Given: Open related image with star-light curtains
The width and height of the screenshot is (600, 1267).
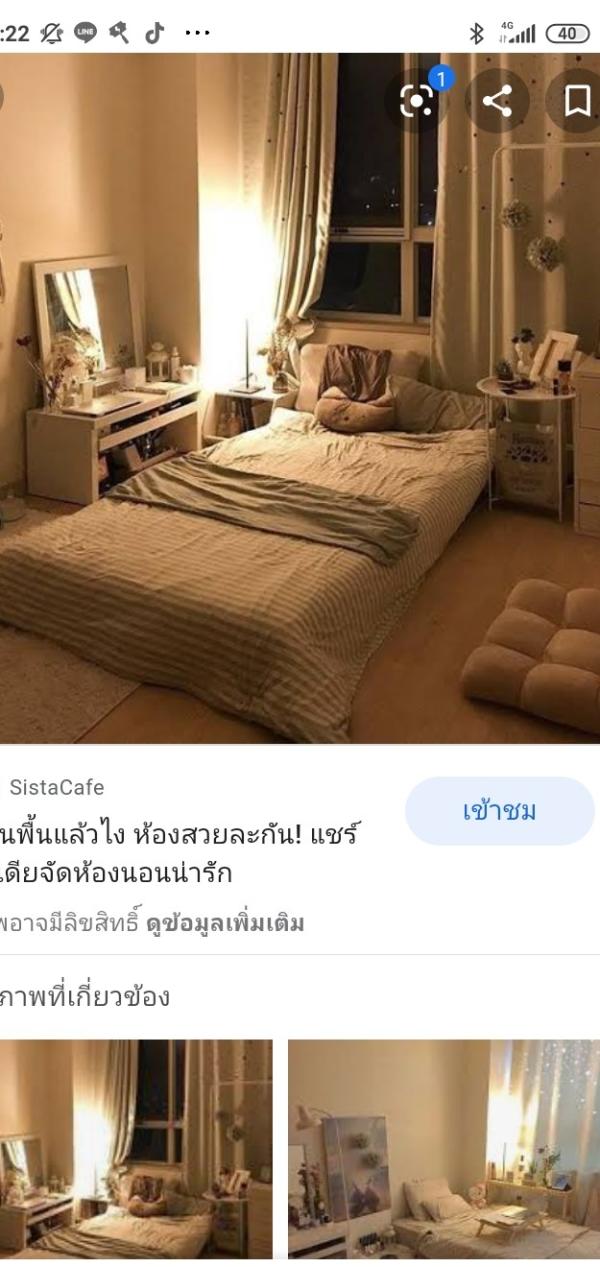Looking at the screenshot, I should pos(443,1148).
